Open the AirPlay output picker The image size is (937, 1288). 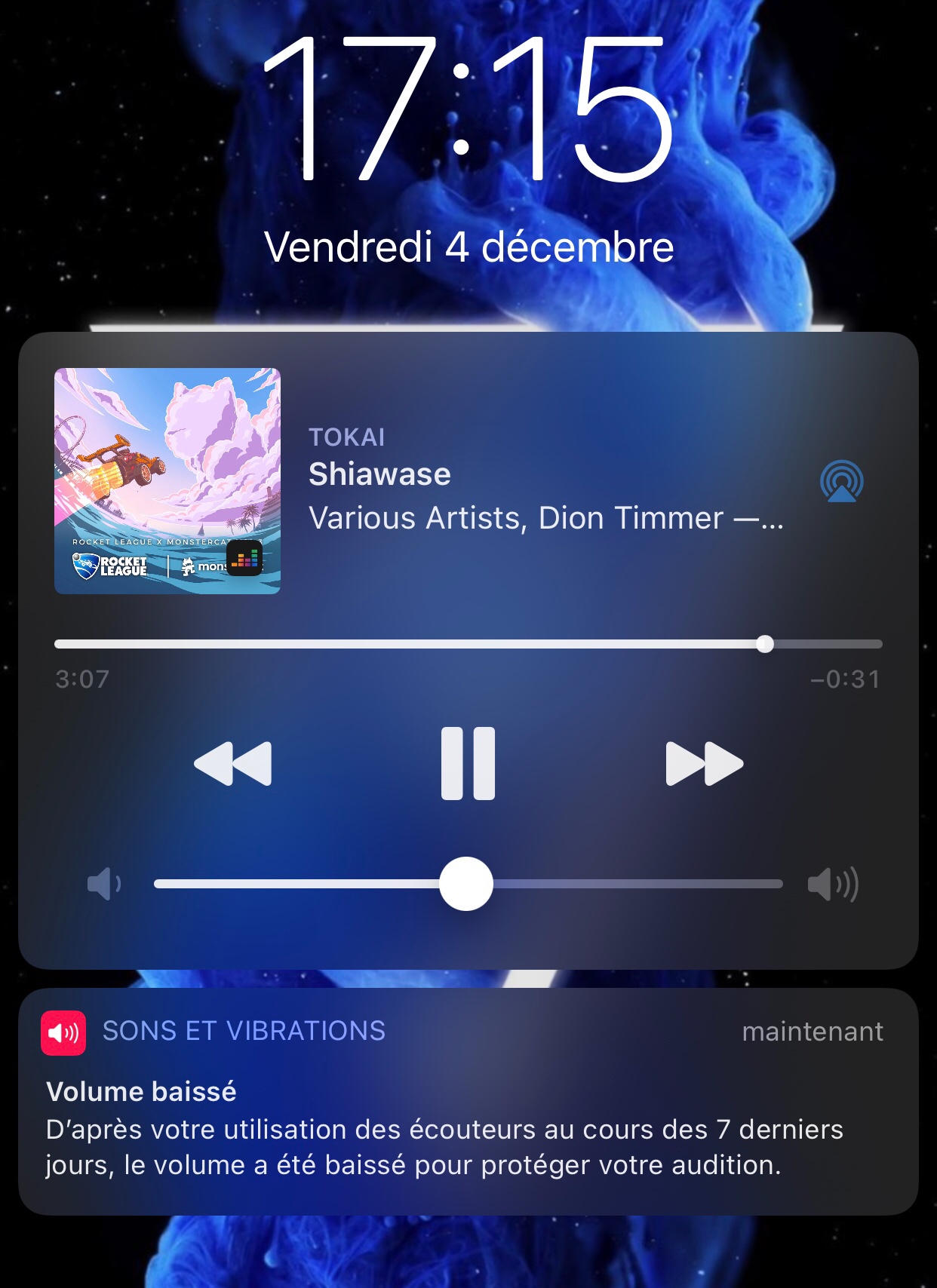842,481
